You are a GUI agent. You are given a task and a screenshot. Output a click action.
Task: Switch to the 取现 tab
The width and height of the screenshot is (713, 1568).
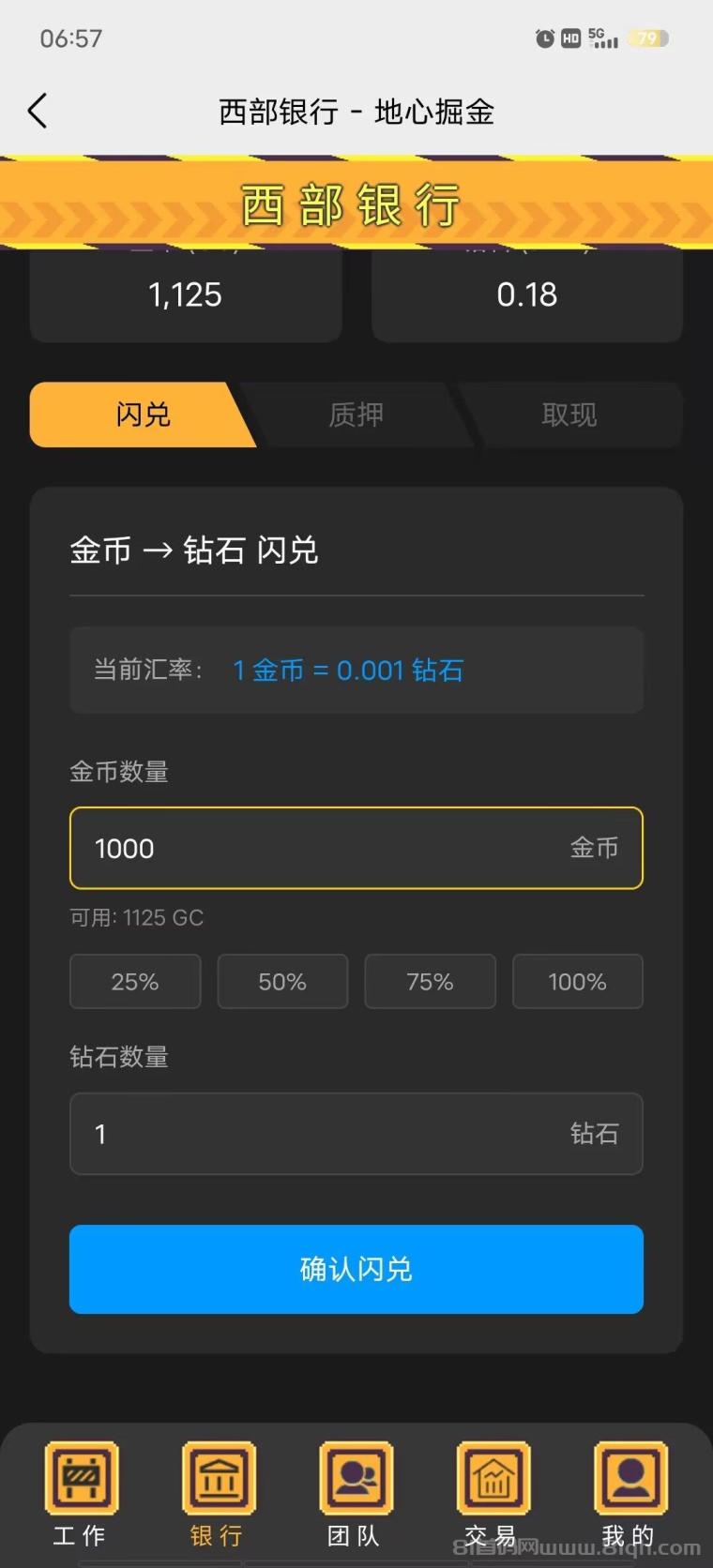pos(569,415)
